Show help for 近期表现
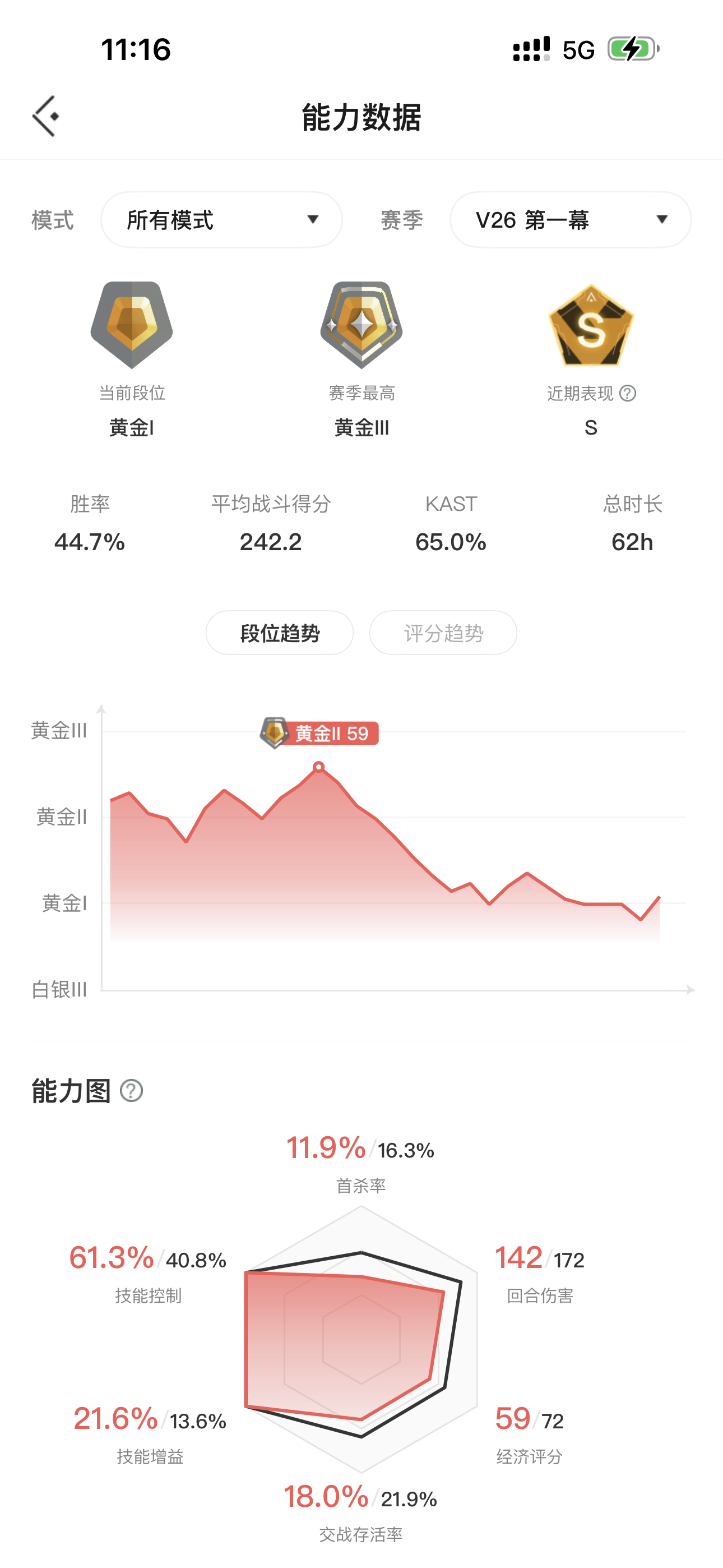The width and height of the screenshot is (723, 1568). coord(628,393)
